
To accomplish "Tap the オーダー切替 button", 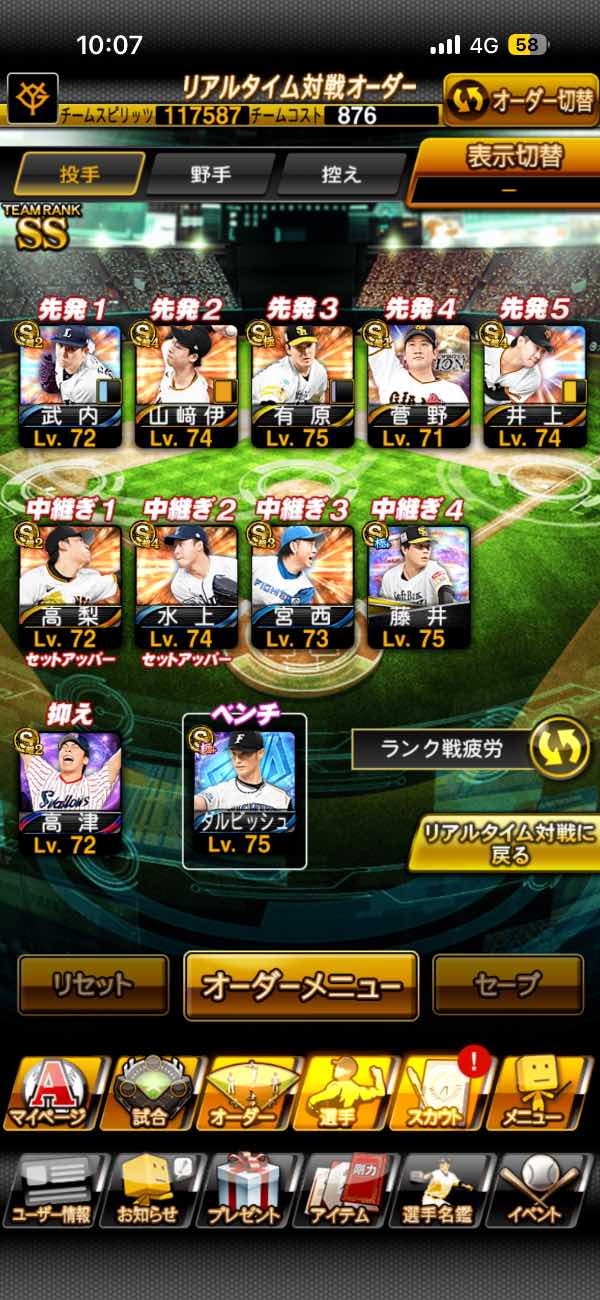I will 520,101.
